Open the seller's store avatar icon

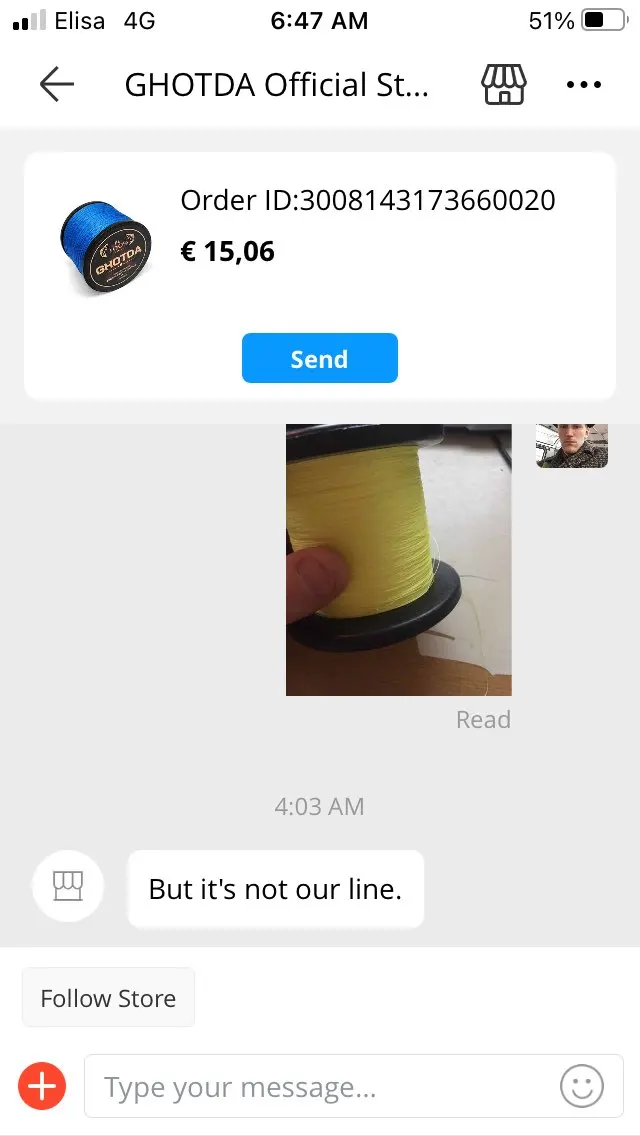[x=68, y=886]
